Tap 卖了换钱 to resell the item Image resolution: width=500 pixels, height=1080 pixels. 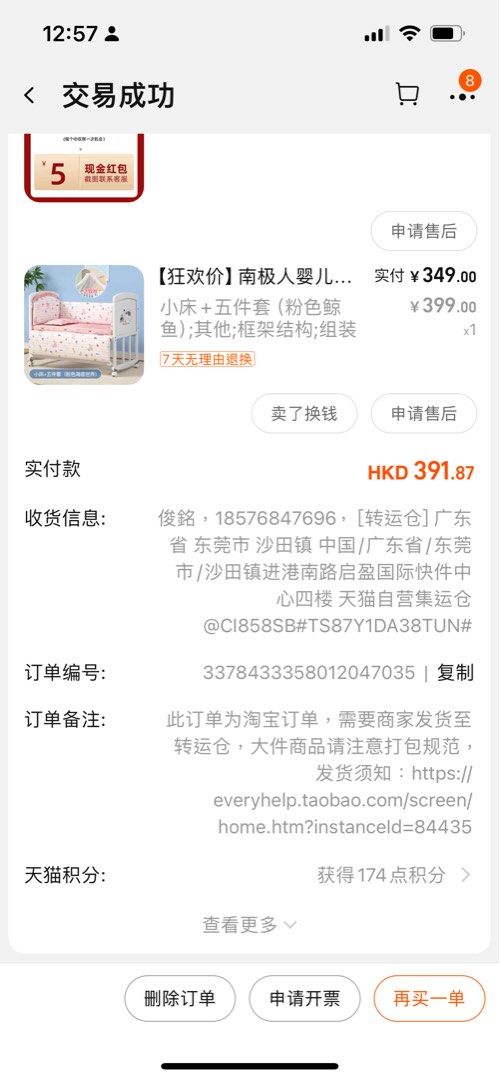[x=304, y=413]
